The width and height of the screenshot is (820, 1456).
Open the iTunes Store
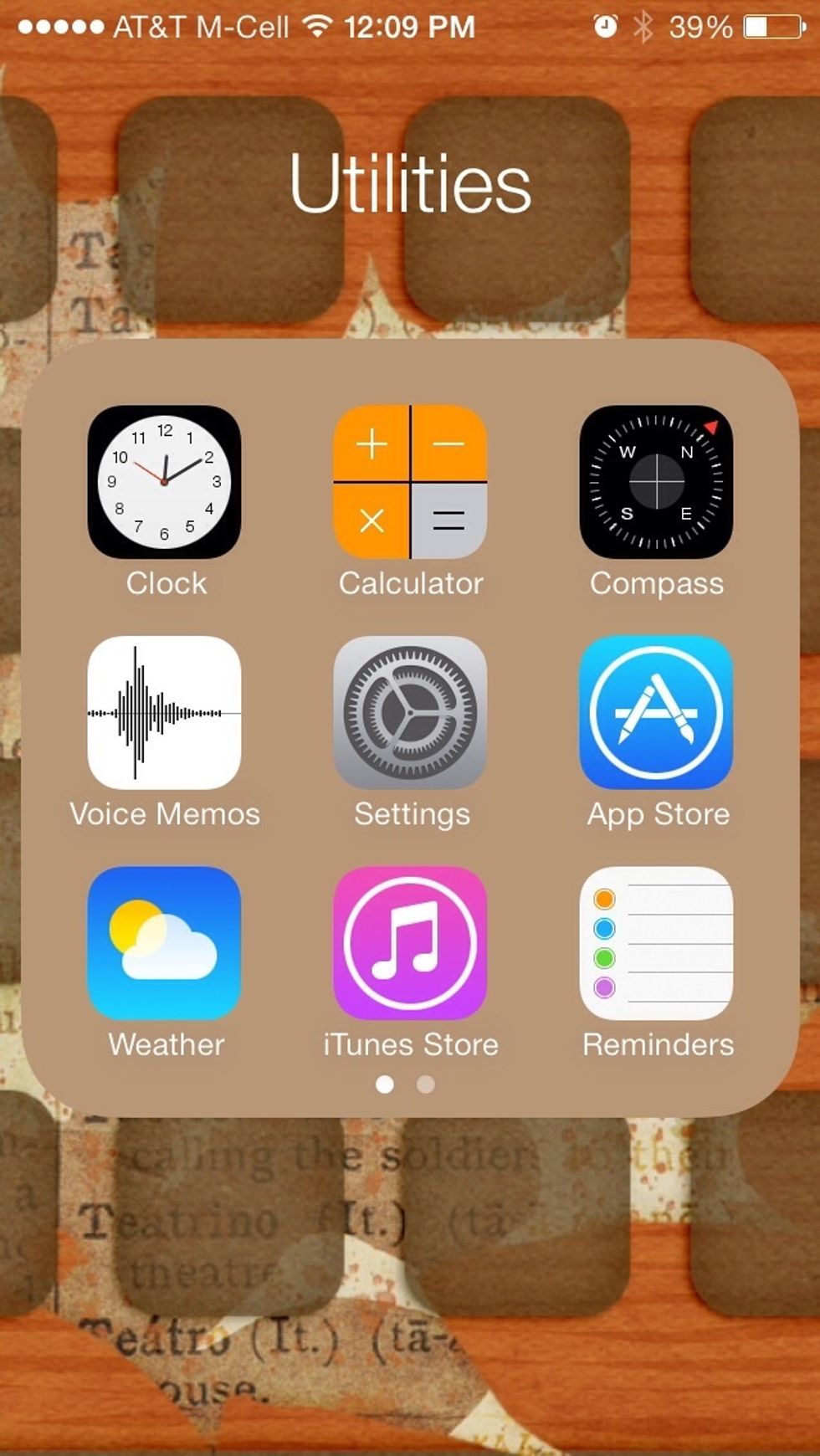pyautogui.click(x=410, y=943)
